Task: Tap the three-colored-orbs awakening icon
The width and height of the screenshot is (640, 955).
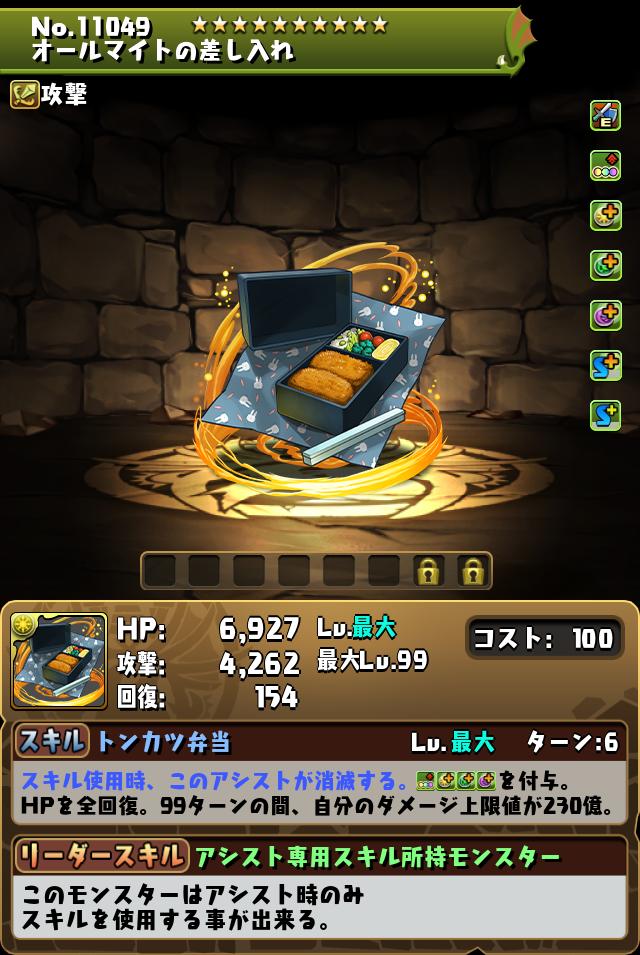Action: (x=605, y=165)
